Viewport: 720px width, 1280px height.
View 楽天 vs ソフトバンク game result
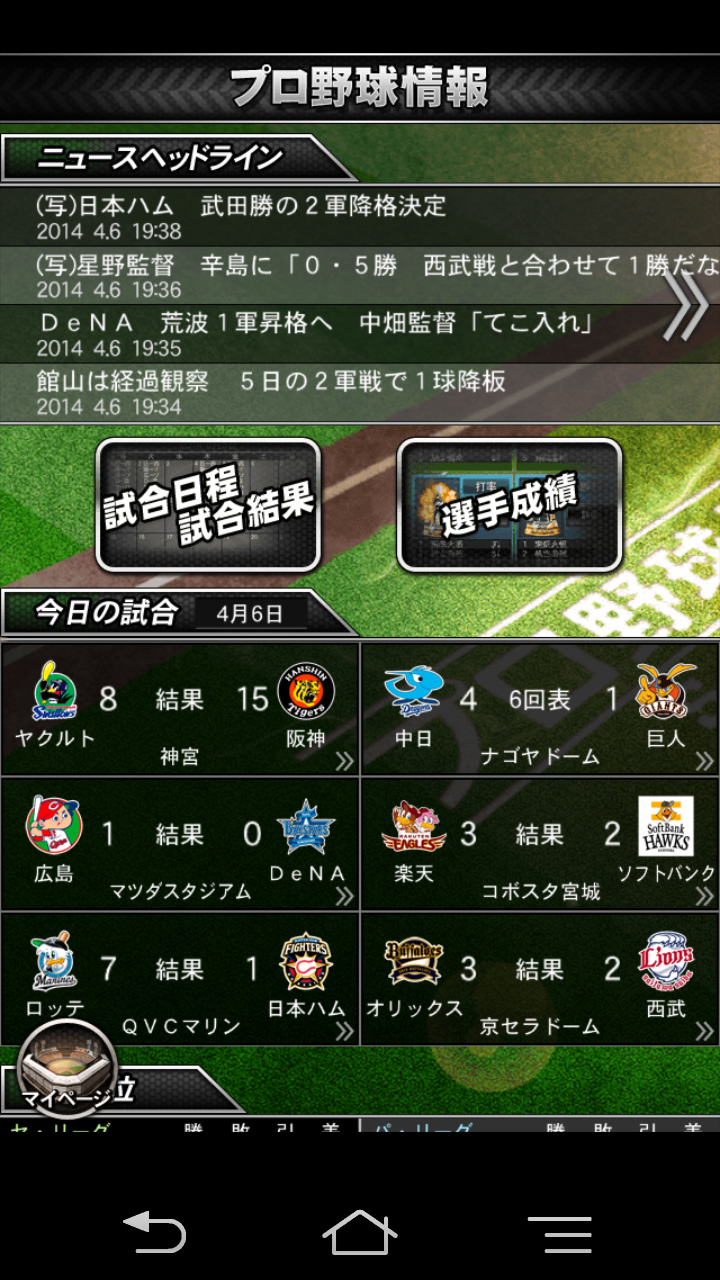pyautogui.click(x=540, y=844)
